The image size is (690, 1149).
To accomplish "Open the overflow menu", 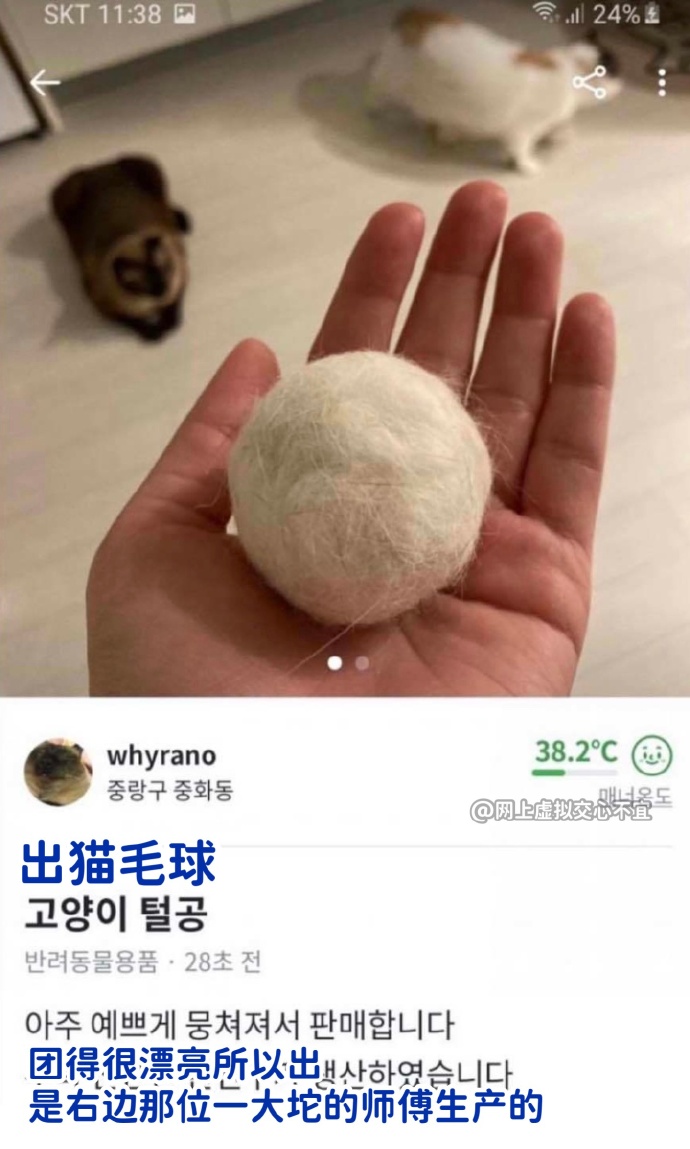I will click(x=662, y=83).
